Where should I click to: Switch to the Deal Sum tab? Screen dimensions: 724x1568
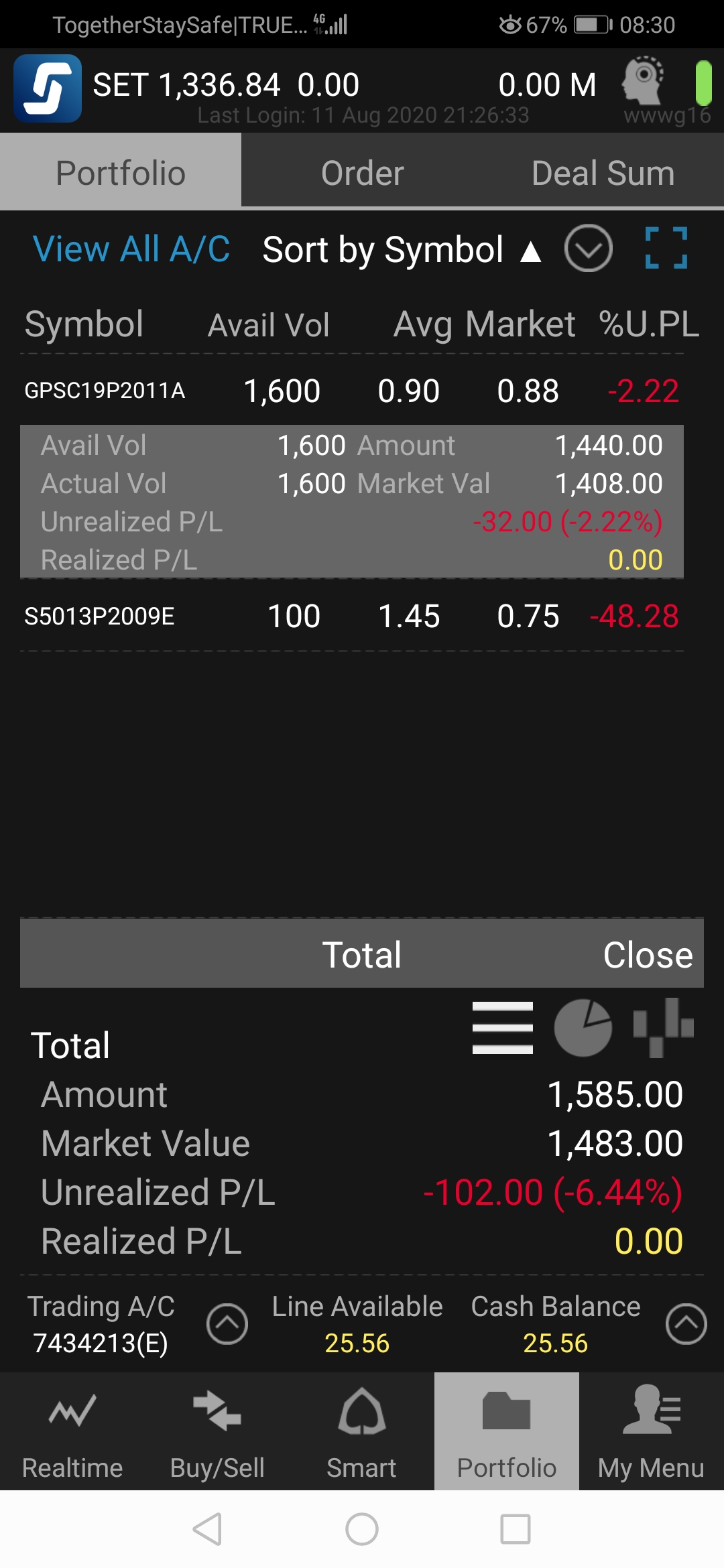(x=602, y=173)
